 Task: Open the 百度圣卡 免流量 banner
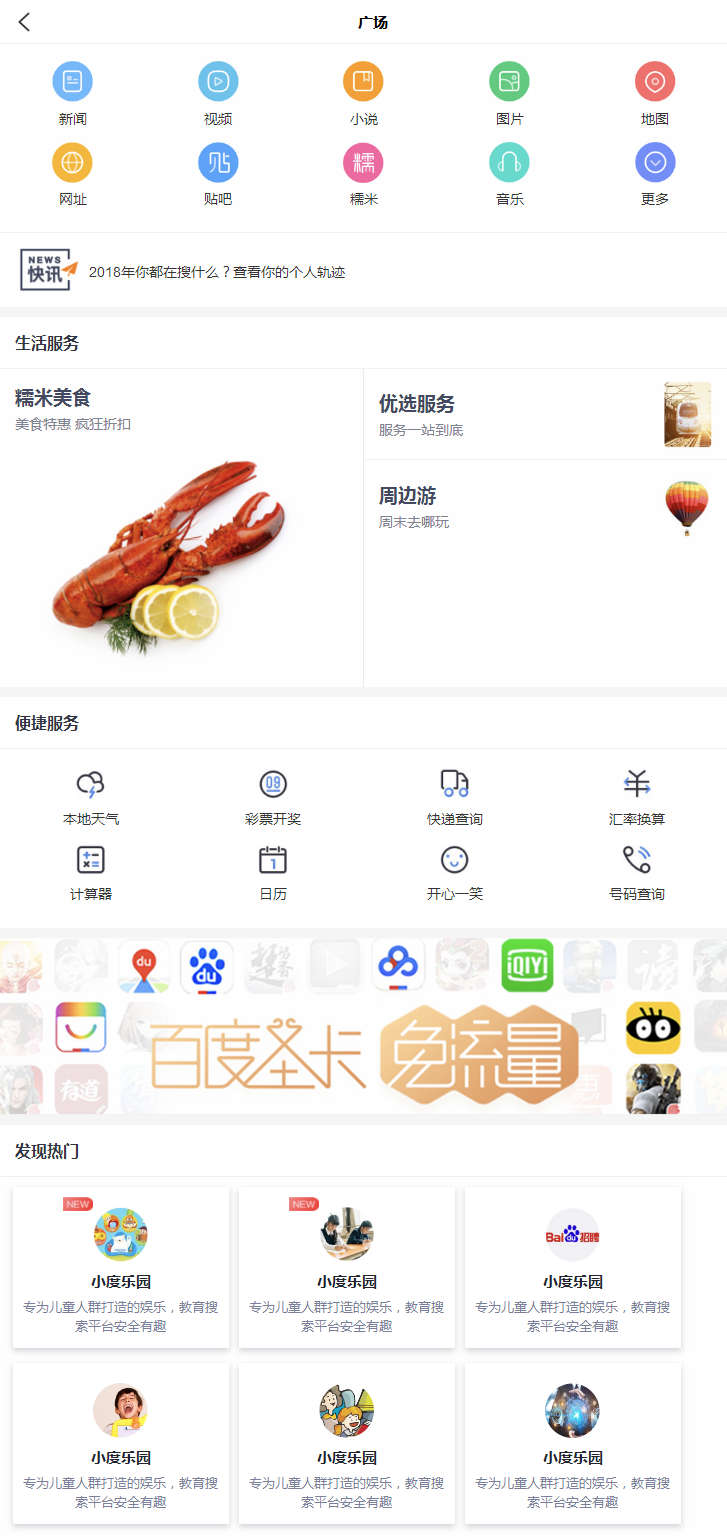click(x=364, y=1027)
